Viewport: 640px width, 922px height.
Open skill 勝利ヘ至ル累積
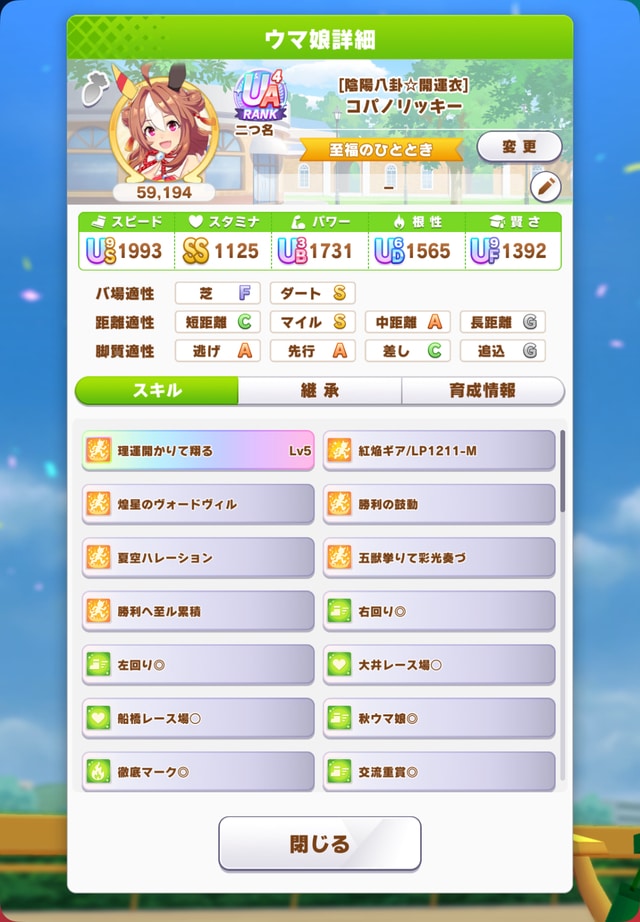pyautogui.click(x=198, y=611)
